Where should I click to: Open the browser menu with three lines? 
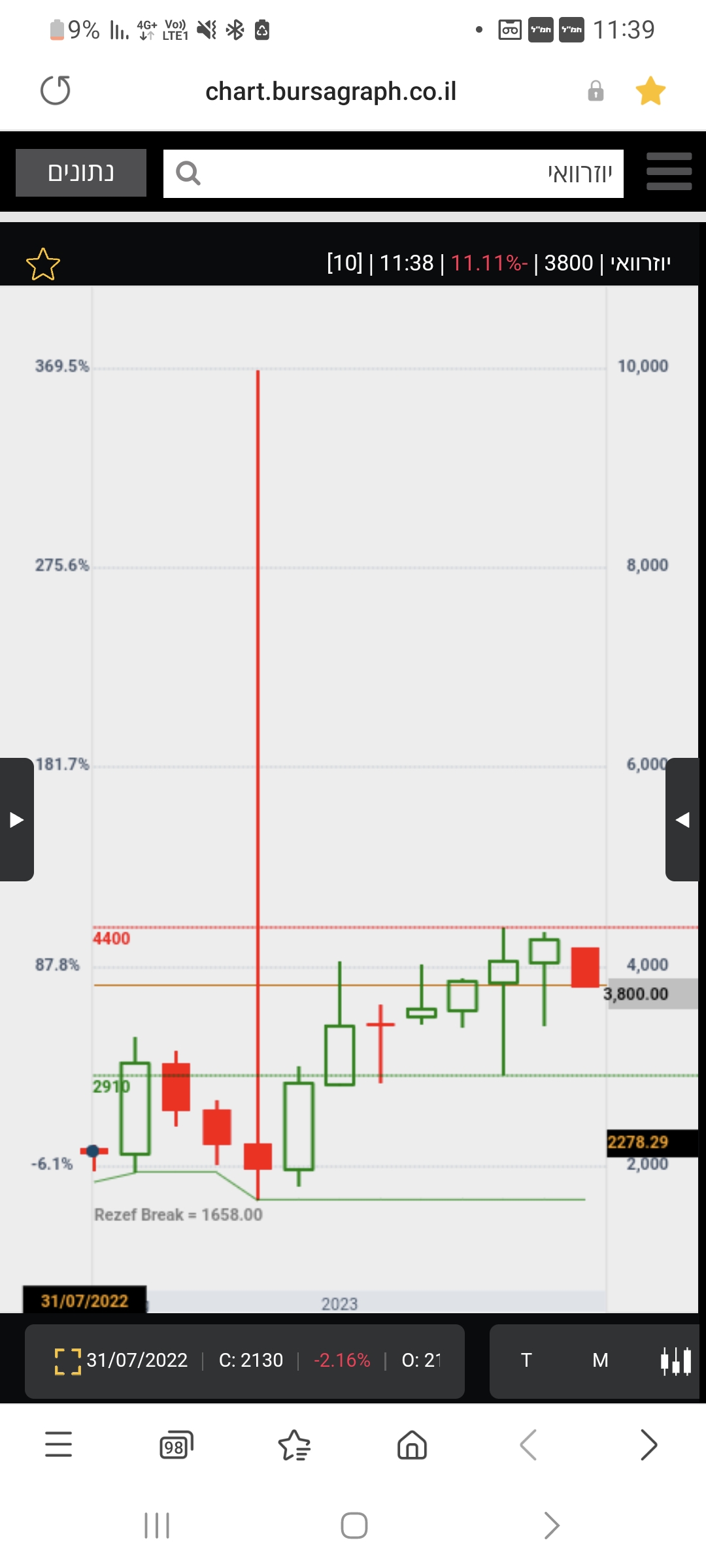click(58, 1444)
